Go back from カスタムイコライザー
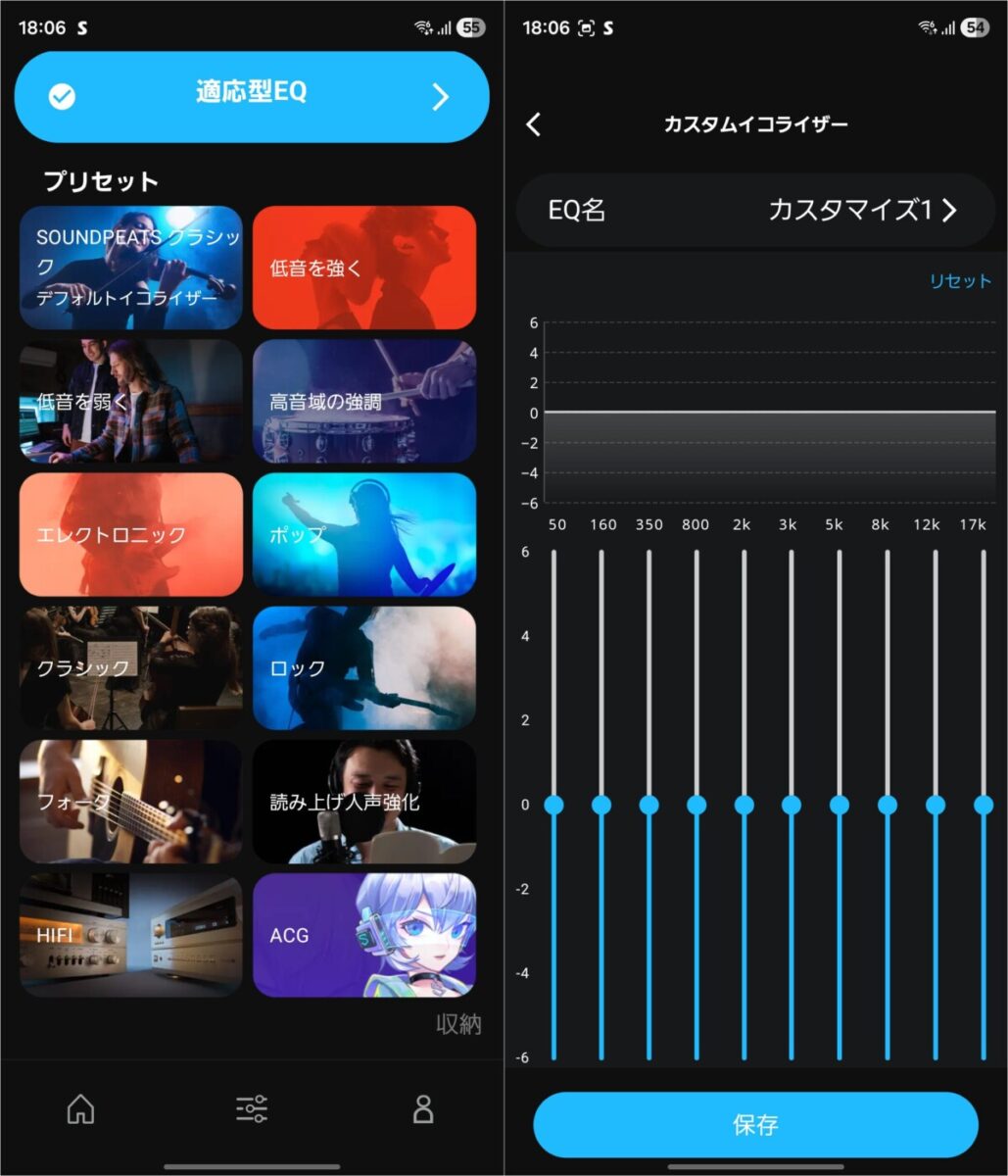This screenshot has width=1008, height=1176. [534, 124]
